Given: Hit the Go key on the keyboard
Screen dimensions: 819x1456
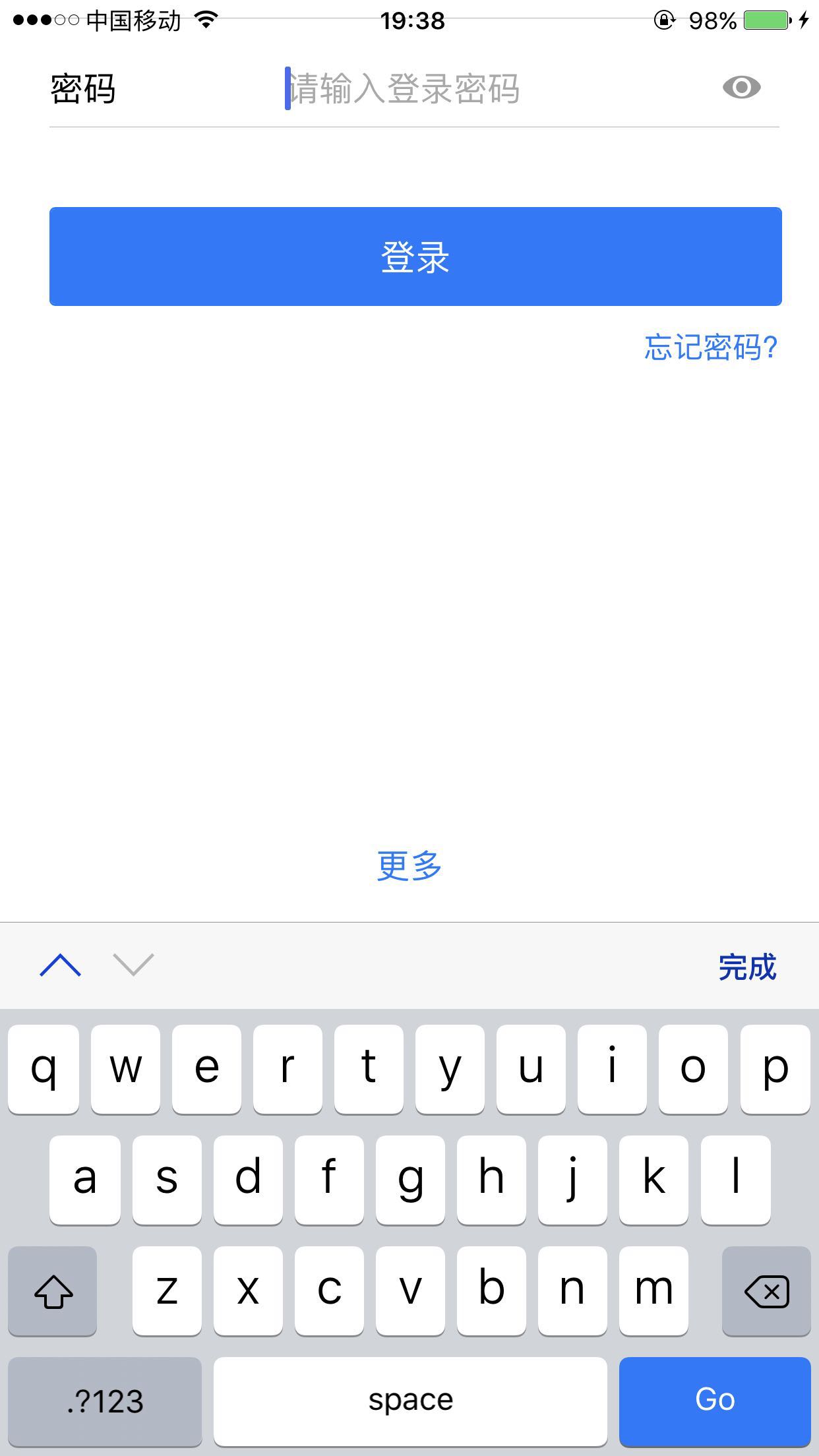Looking at the screenshot, I should 715,1401.
